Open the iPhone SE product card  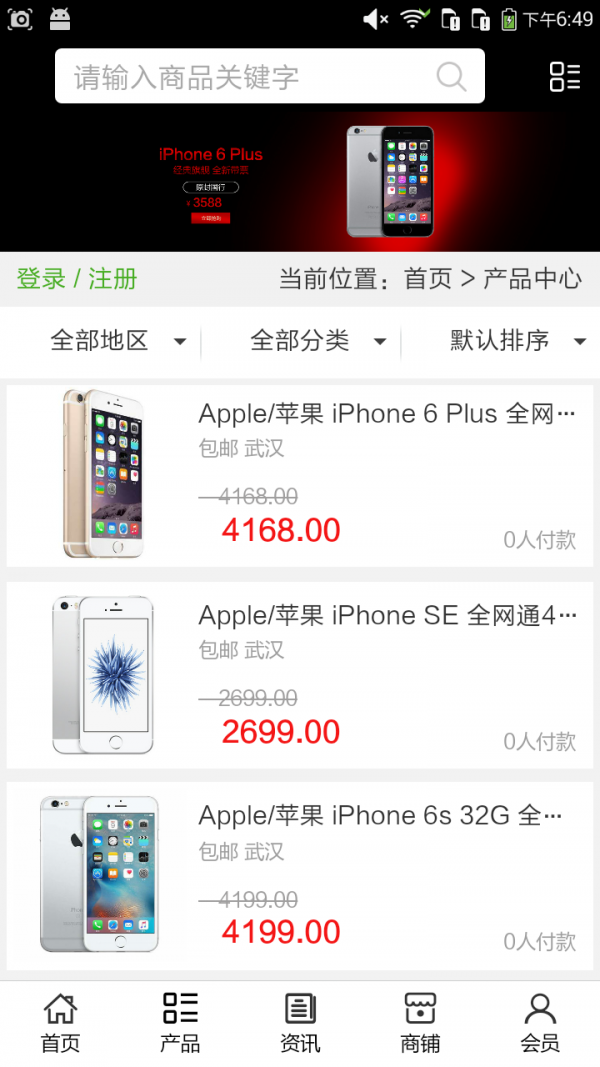[300, 675]
